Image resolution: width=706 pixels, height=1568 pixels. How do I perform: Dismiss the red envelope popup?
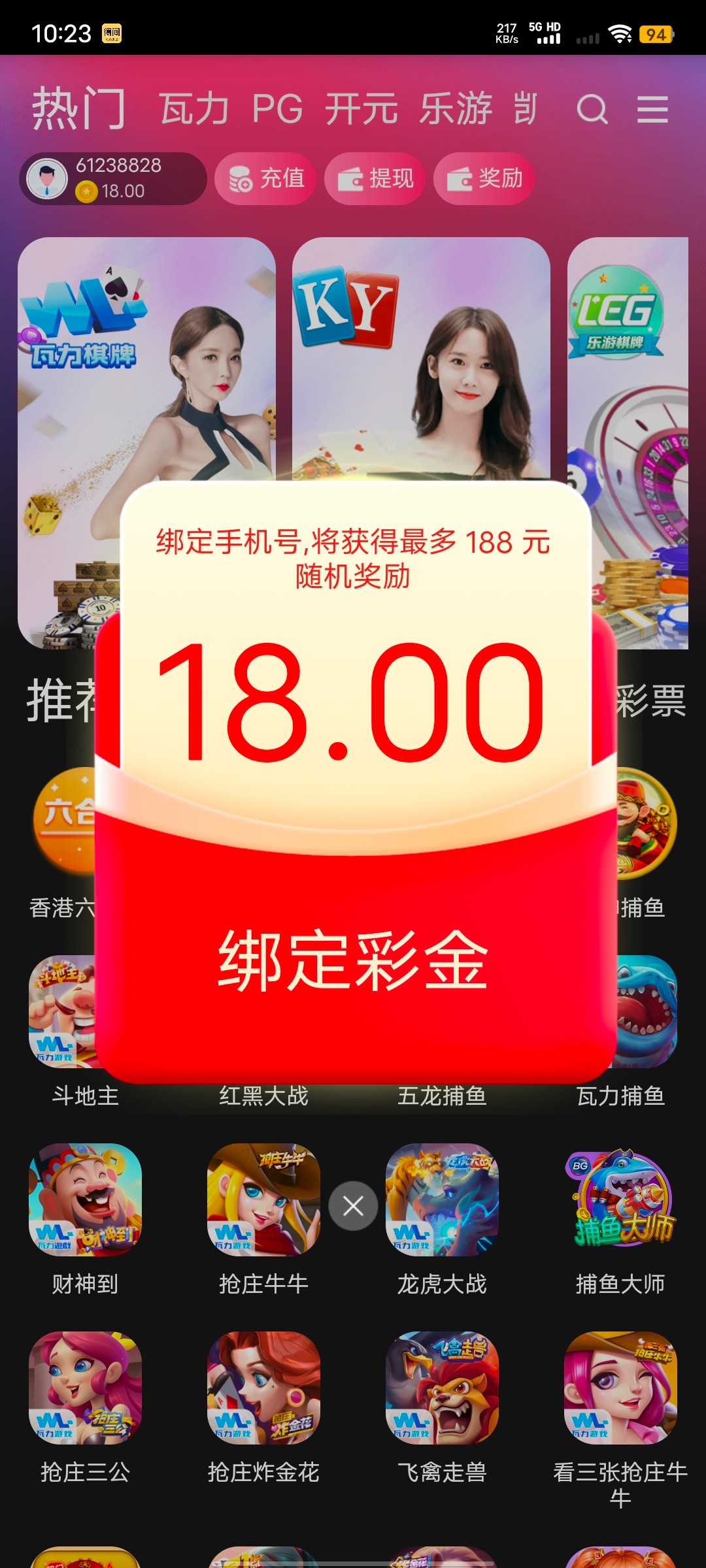[x=353, y=1206]
